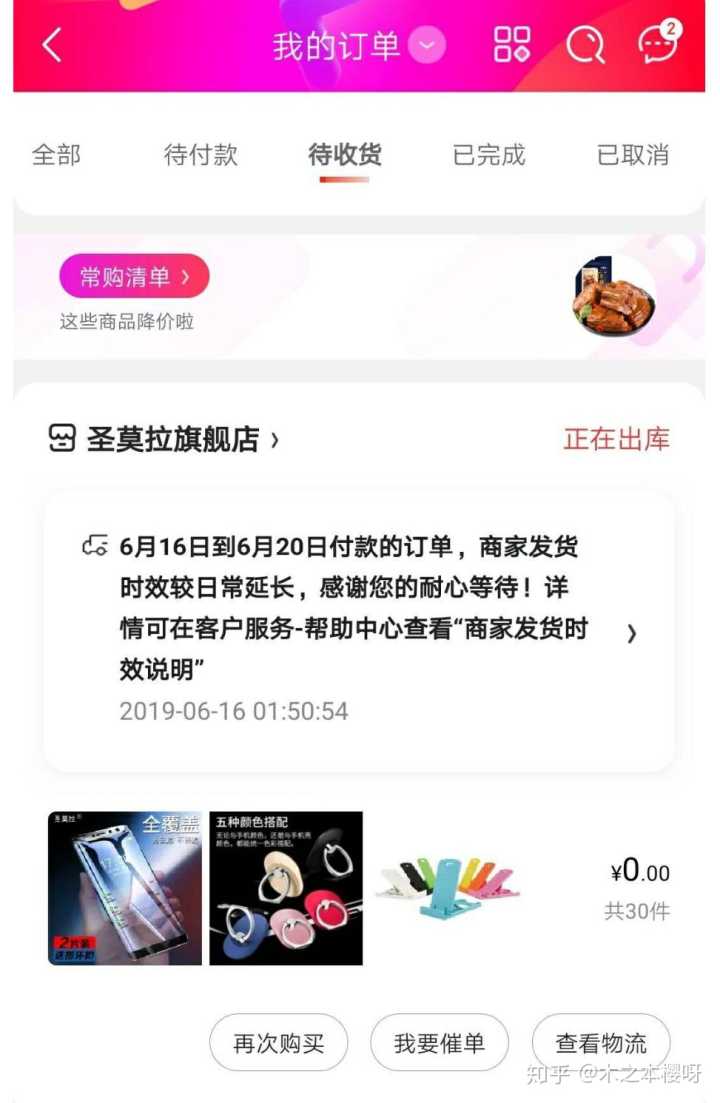This screenshot has height=1103, width=720.
Task: Open the 全覆盖 screen protector product image
Action: (125, 888)
